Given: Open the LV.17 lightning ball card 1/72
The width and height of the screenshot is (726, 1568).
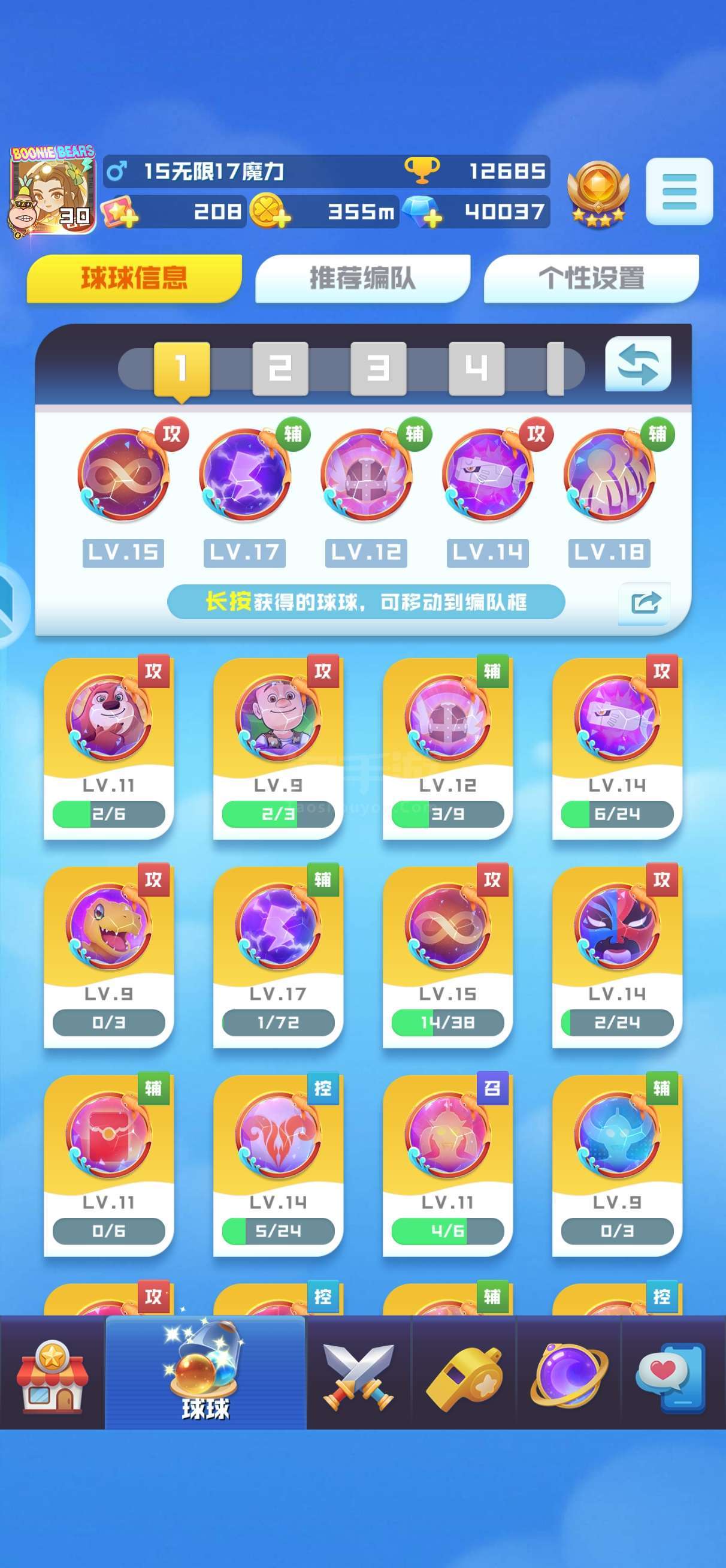Looking at the screenshot, I should (278, 957).
